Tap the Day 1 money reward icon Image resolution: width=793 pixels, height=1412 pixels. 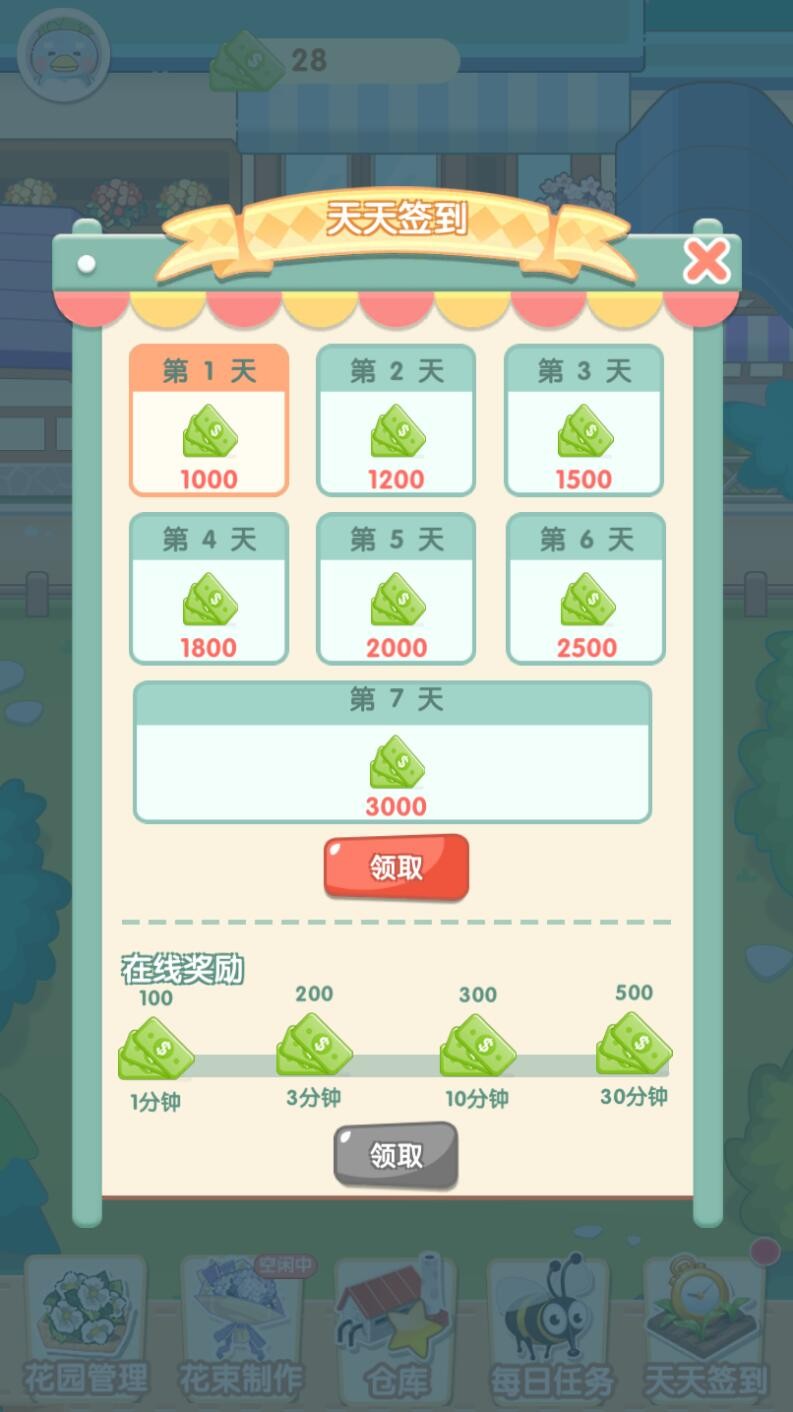pyautogui.click(x=208, y=433)
